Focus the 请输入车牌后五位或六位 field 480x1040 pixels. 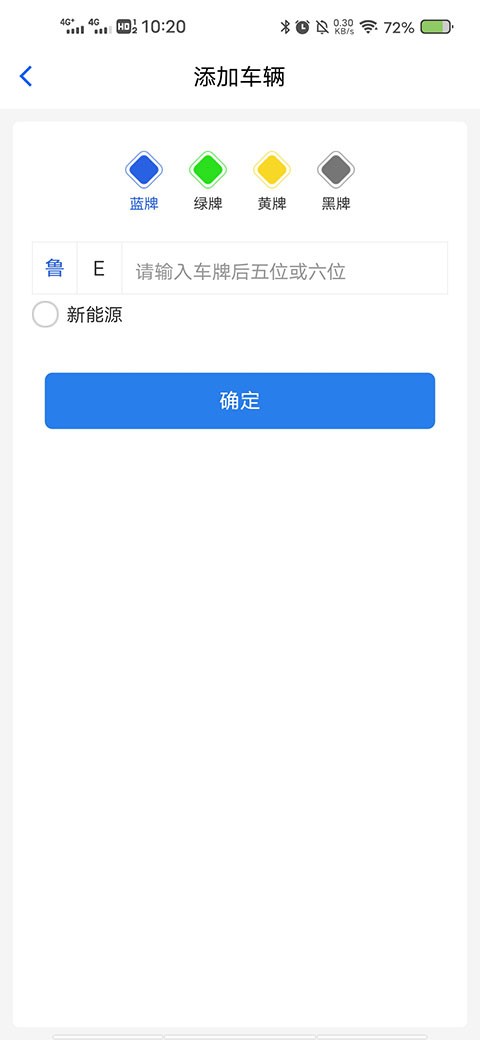(x=284, y=269)
